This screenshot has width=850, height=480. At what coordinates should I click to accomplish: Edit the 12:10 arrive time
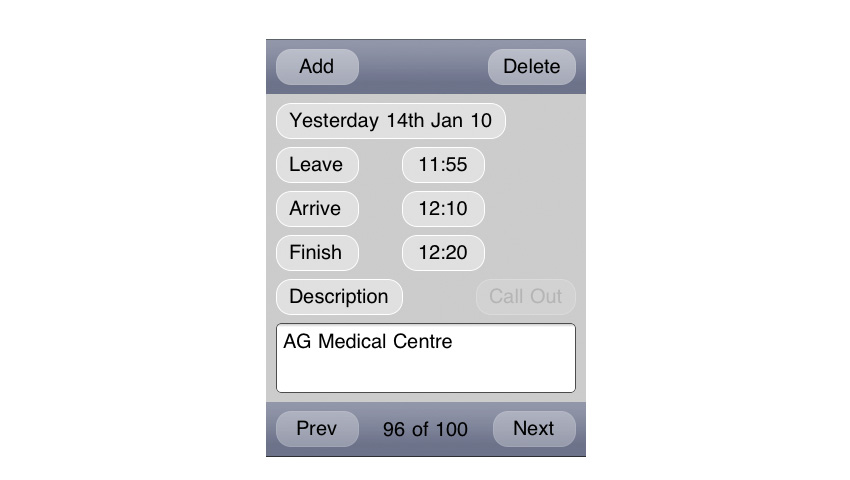pos(443,209)
